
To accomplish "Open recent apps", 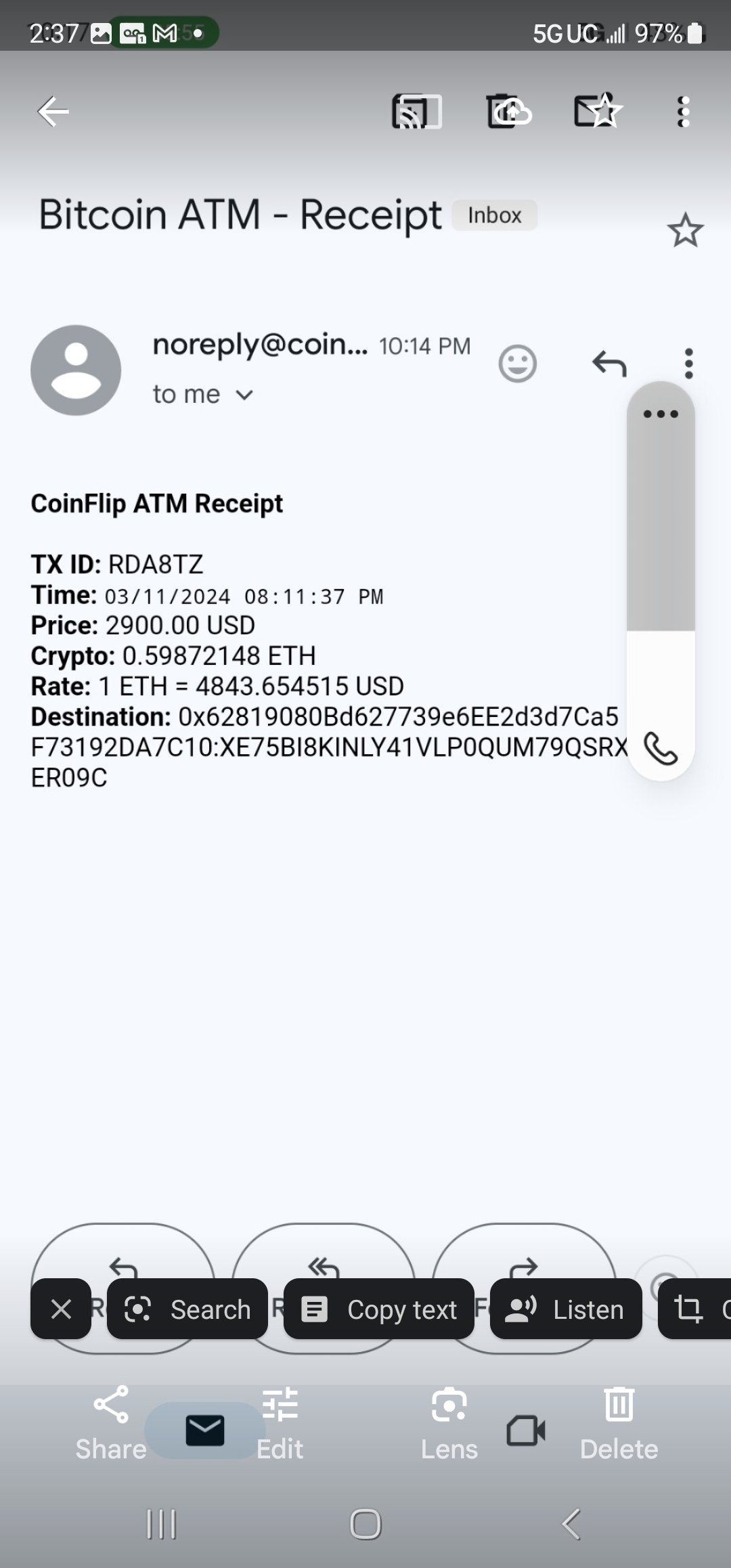I will tap(162, 1525).
